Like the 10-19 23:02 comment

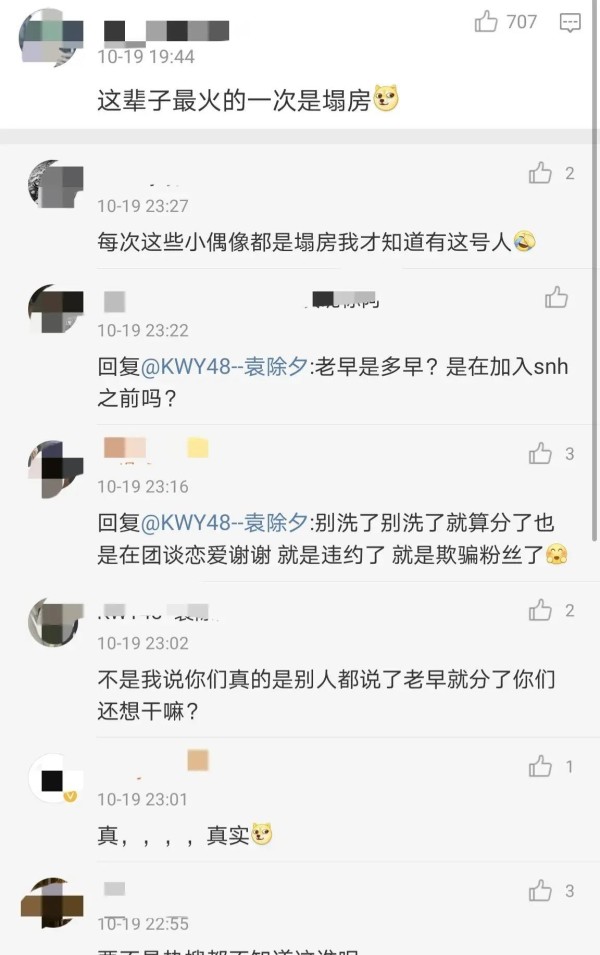pyautogui.click(x=541, y=610)
